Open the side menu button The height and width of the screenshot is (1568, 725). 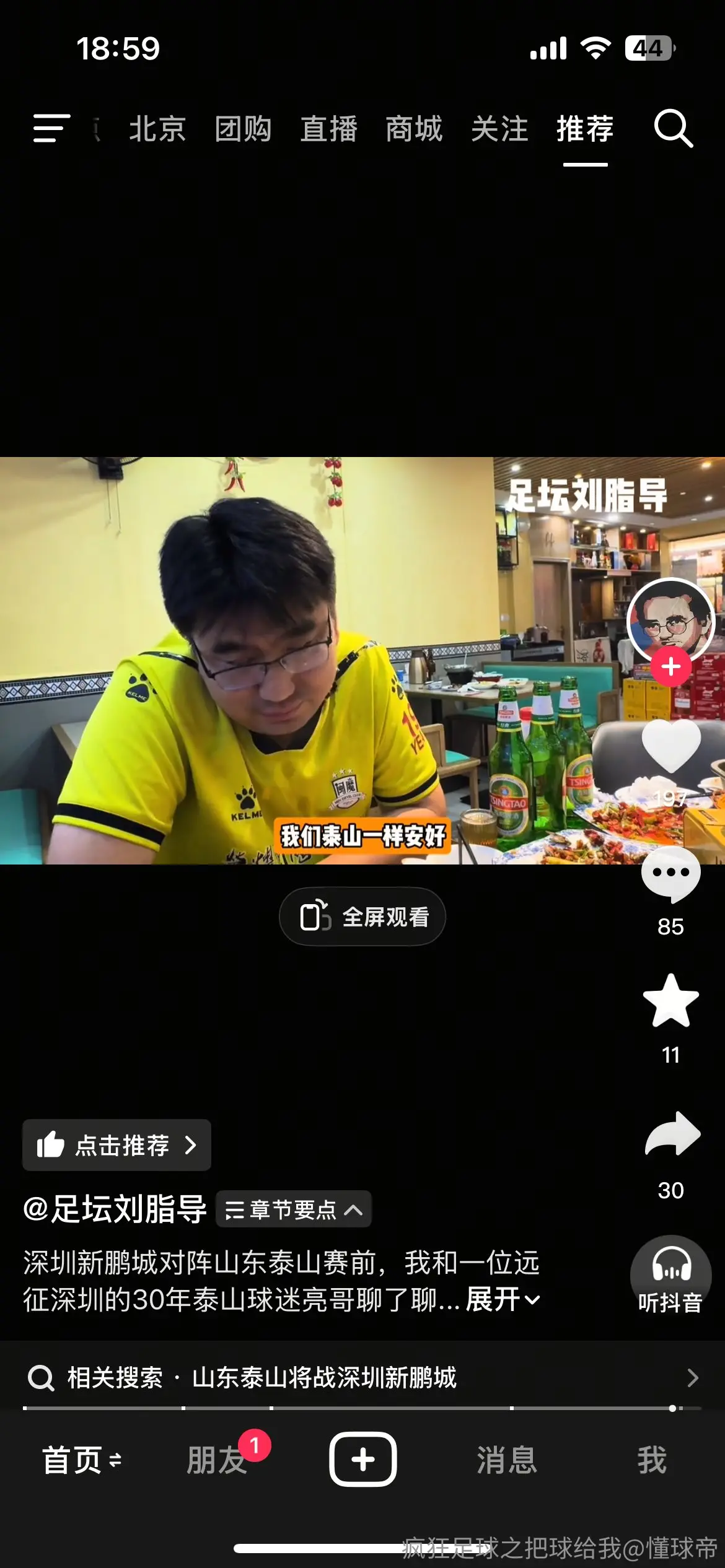point(51,129)
